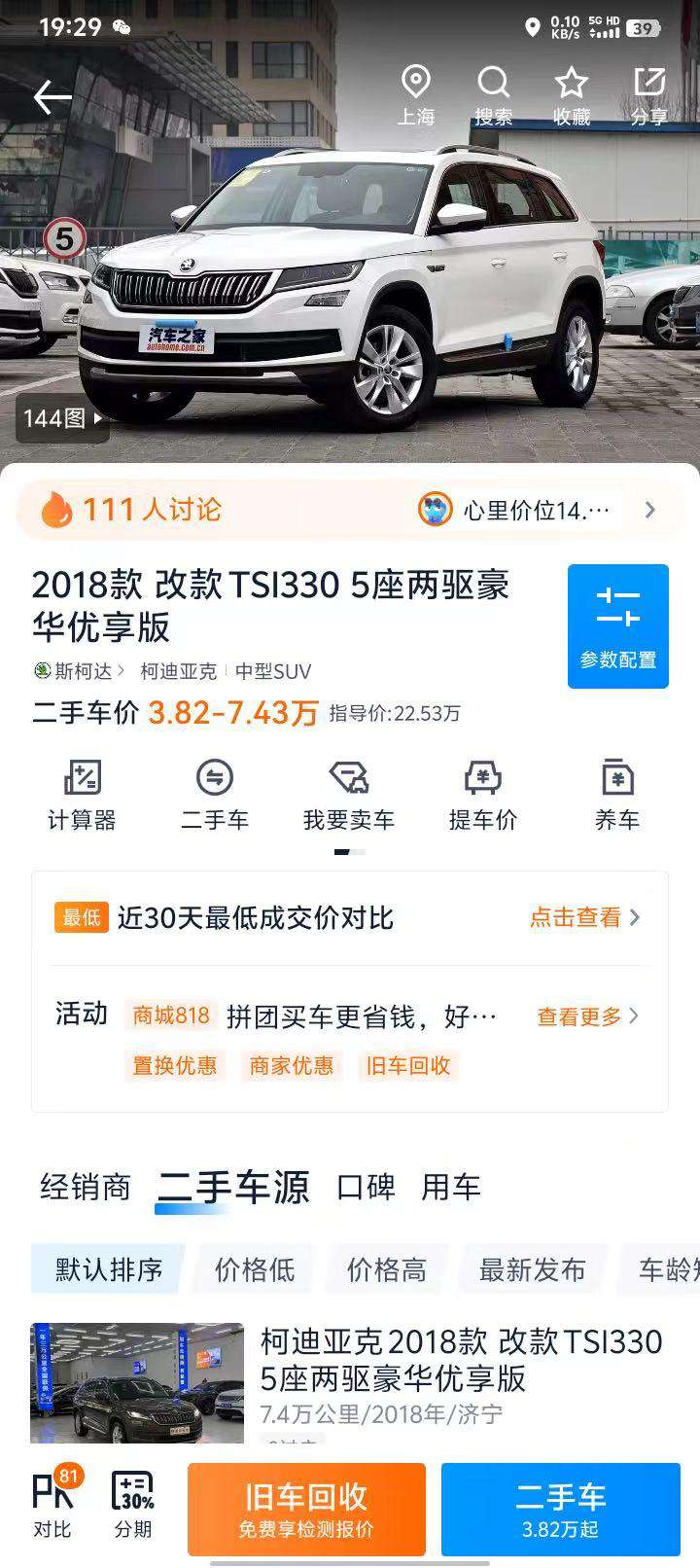The height and width of the screenshot is (1568, 700).
Task: Tap 点击查看 for 30-day lowest price
Action: 585,917
